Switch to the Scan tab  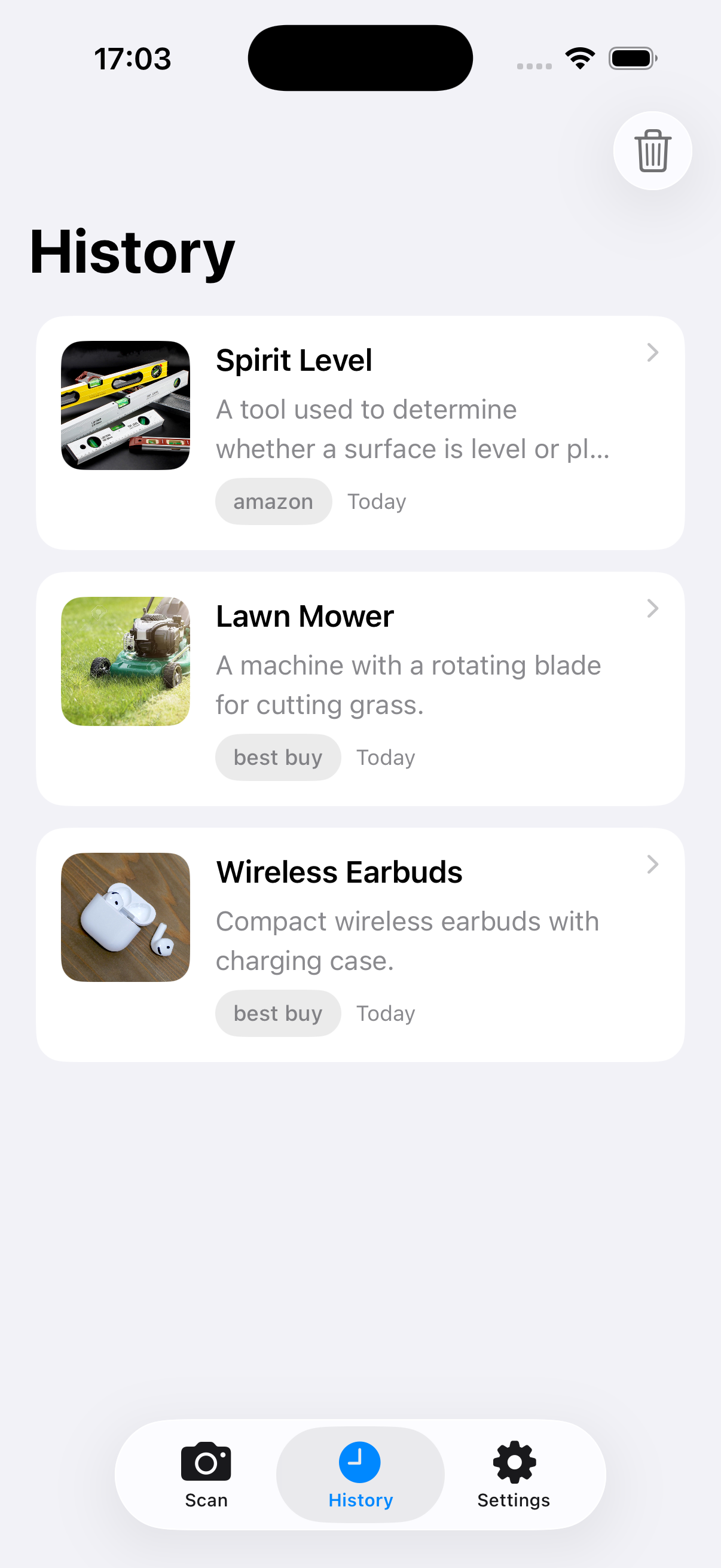pyautogui.click(x=206, y=1474)
